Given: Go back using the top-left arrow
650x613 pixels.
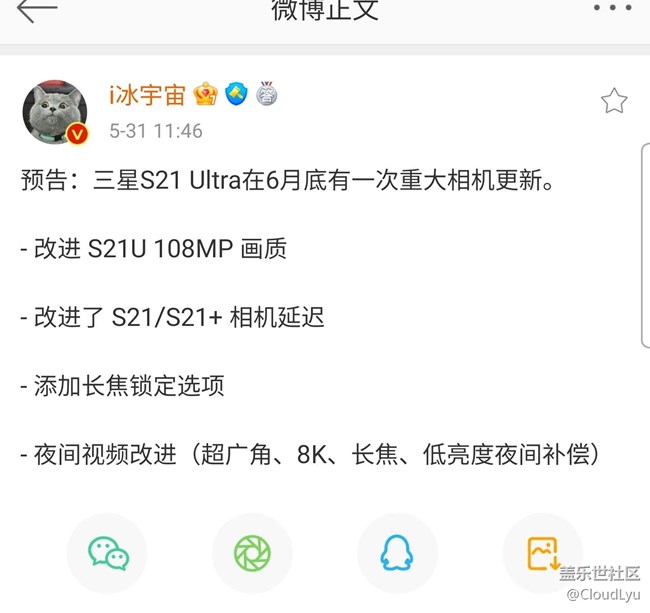Looking at the screenshot, I should (x=36, y=10).
